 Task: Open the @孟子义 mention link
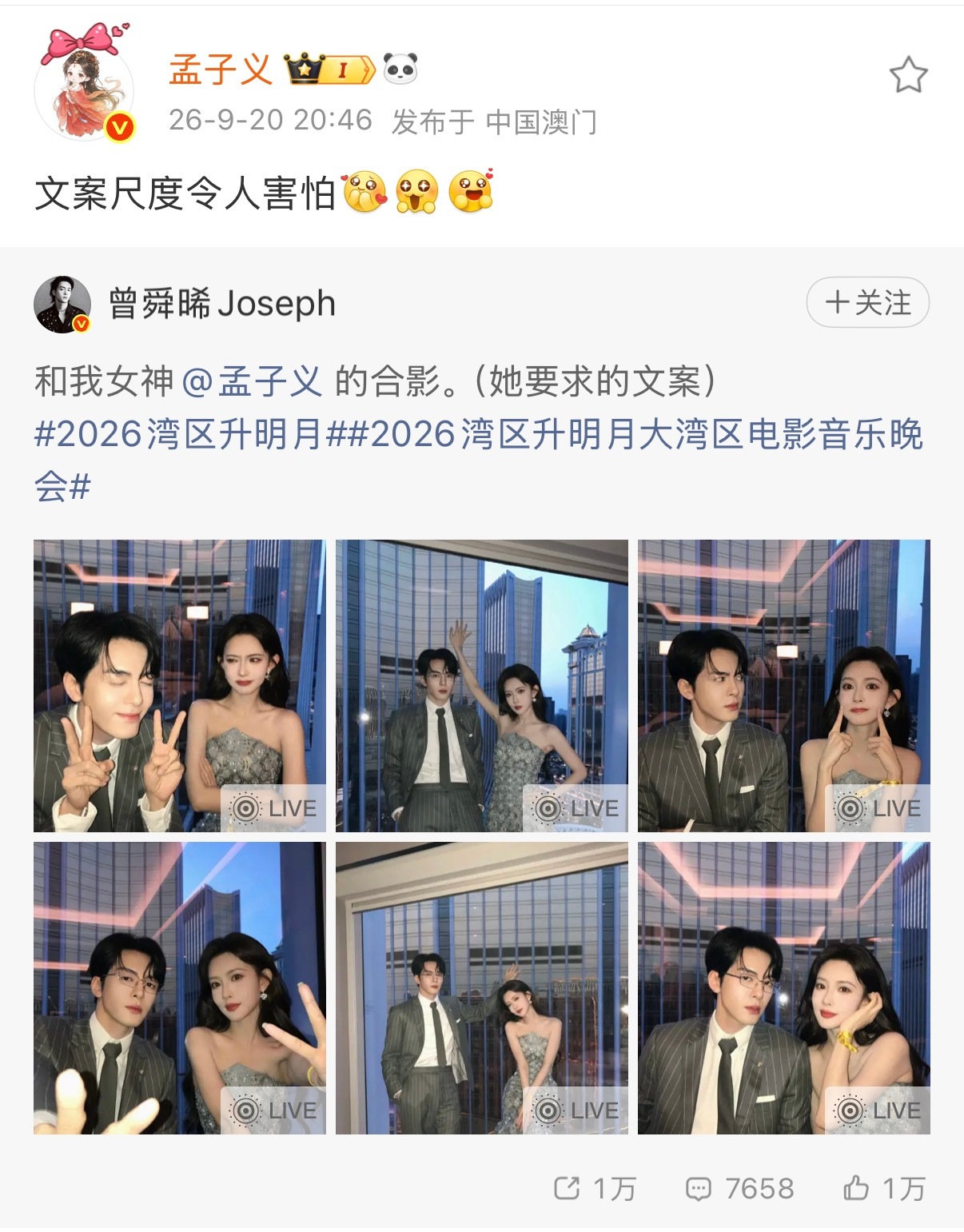[x=252, y=381]
